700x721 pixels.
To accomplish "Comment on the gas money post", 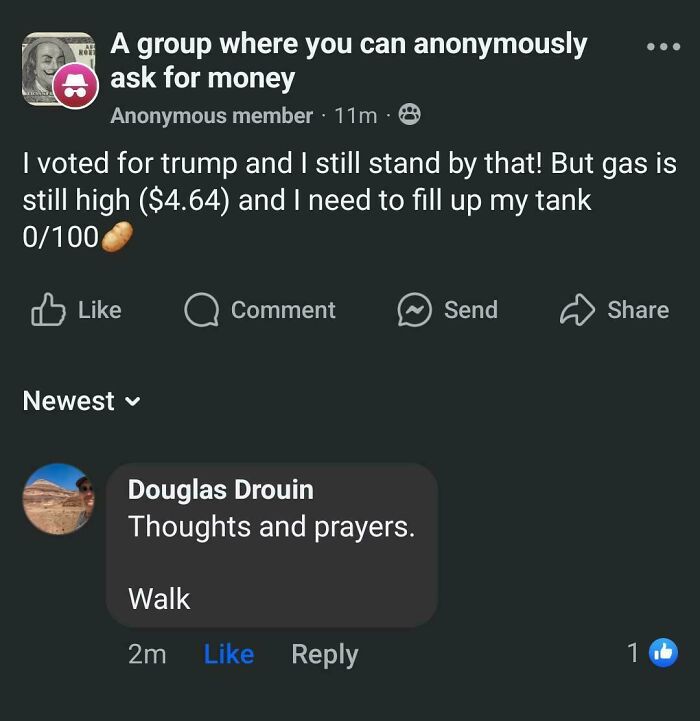I will point(260,310).
